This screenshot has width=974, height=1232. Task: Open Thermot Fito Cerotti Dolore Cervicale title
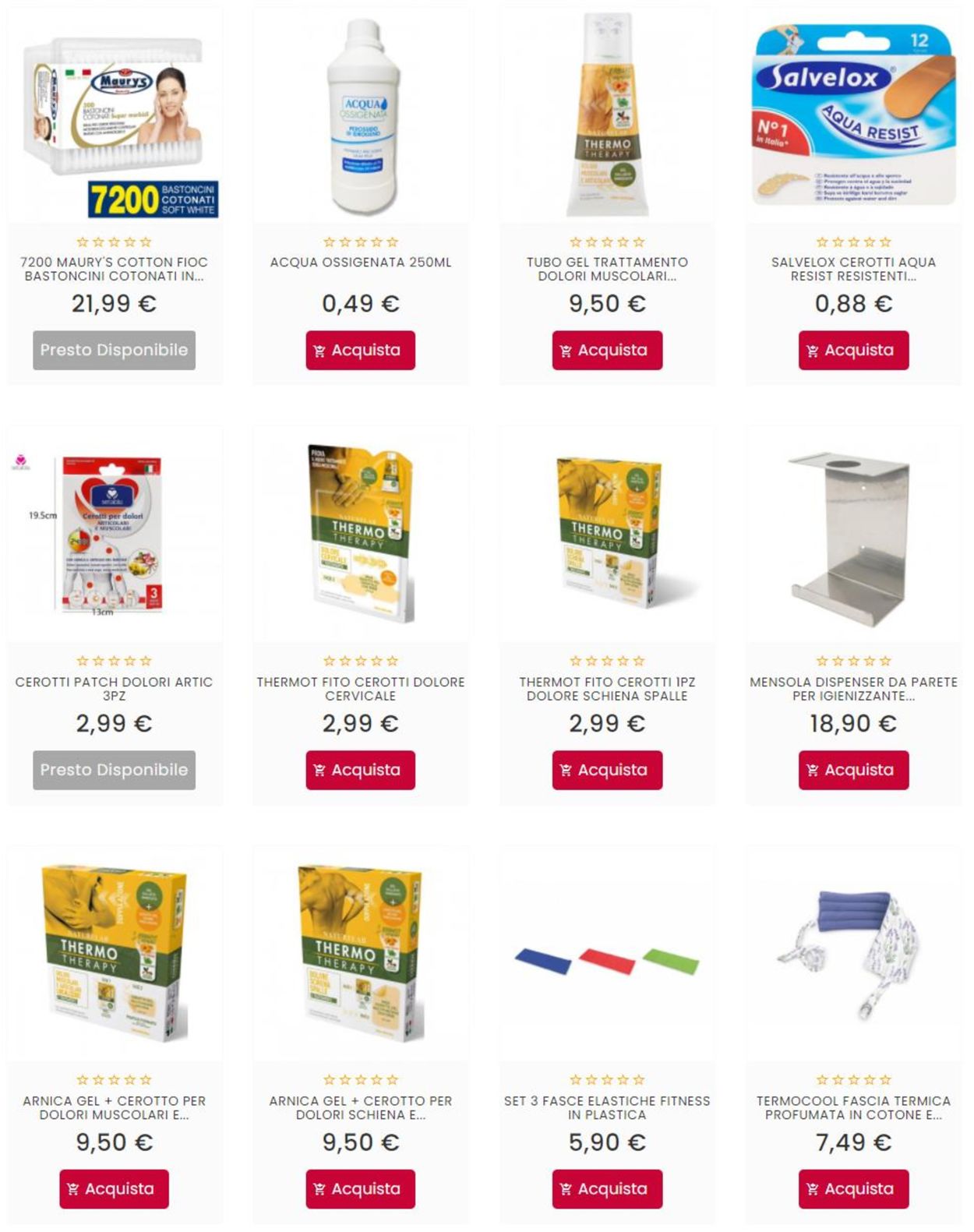click(360, 688)
